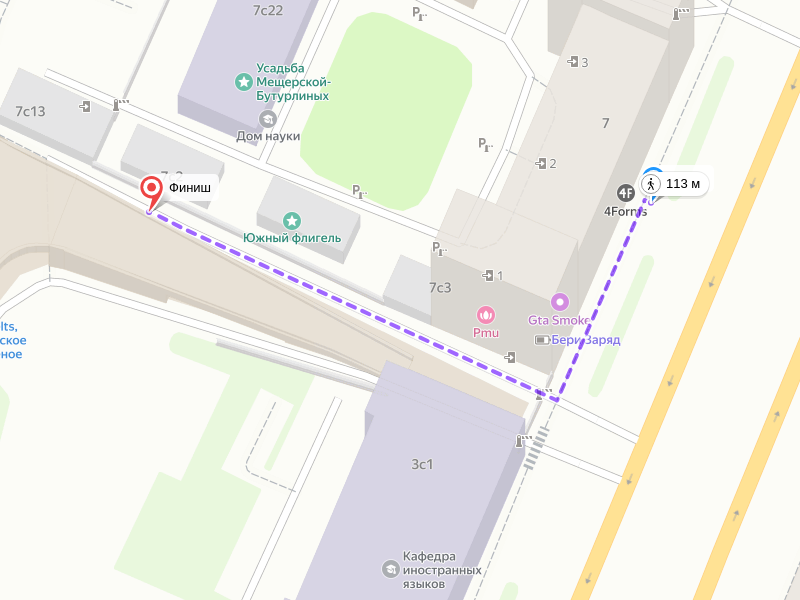
Task: Open Южный флигель place on map
Action: click(x=291, y=221)
